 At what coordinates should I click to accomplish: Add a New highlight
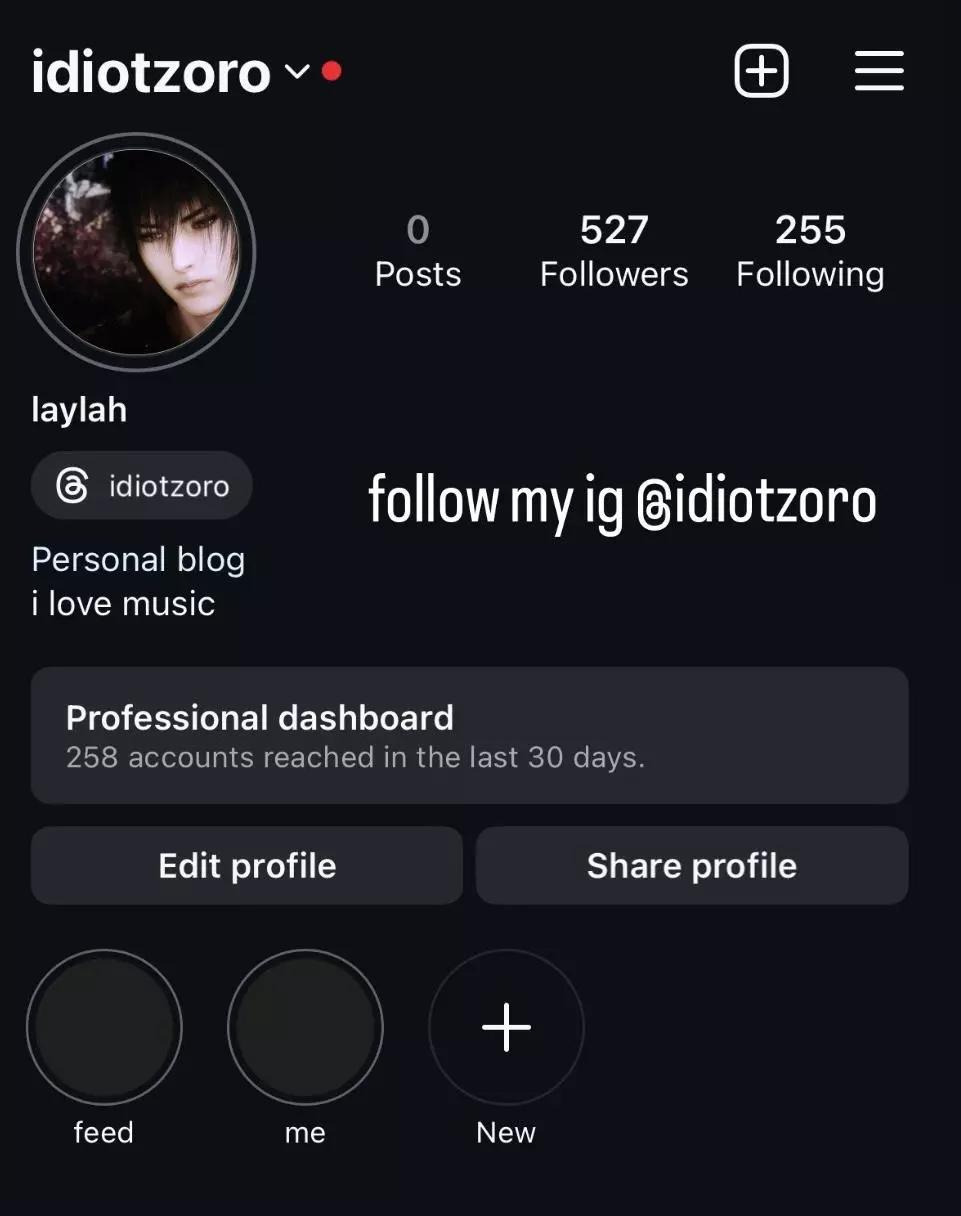tap(506, 1027)
